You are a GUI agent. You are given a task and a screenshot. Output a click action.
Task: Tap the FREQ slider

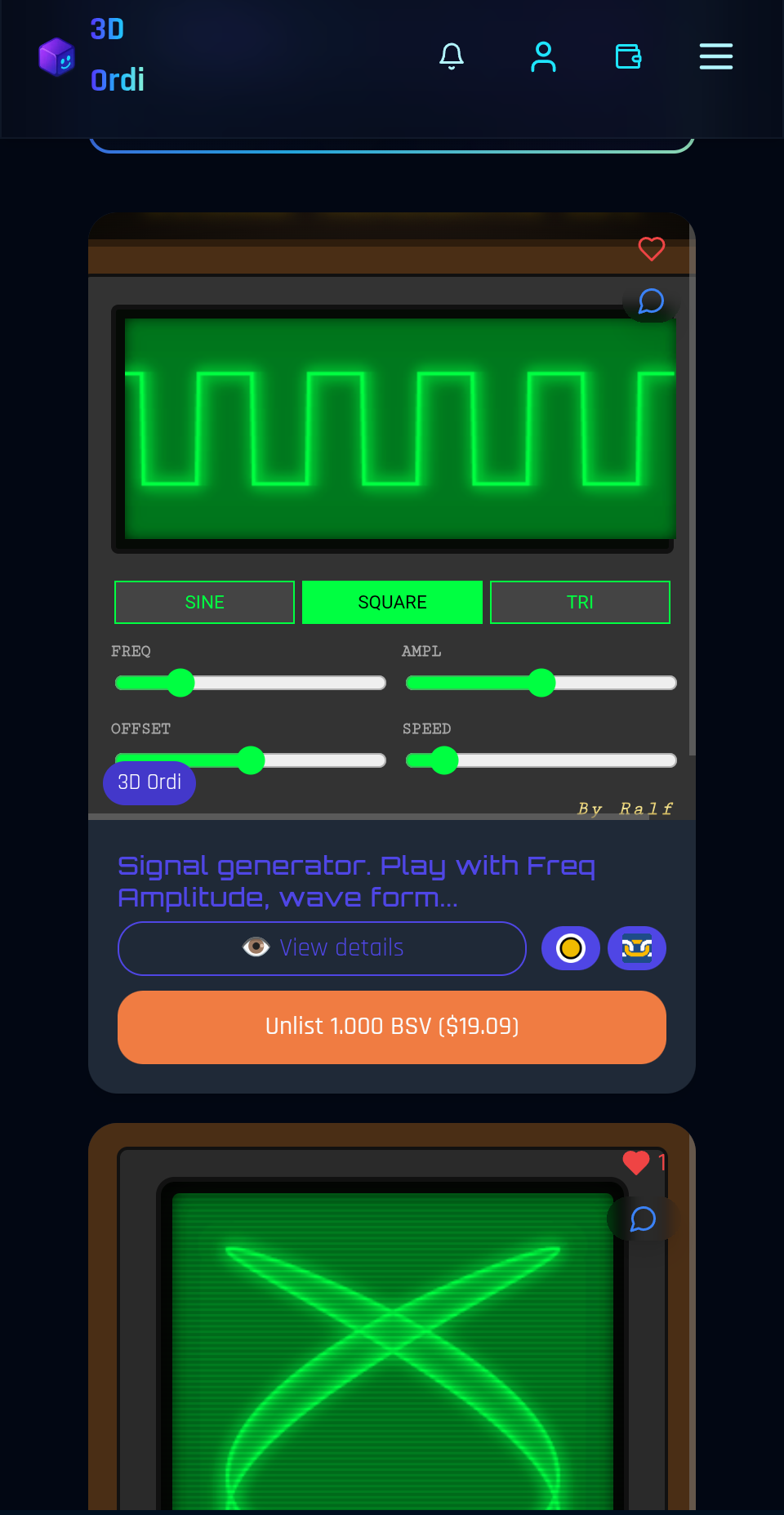(x=250, y=683)
